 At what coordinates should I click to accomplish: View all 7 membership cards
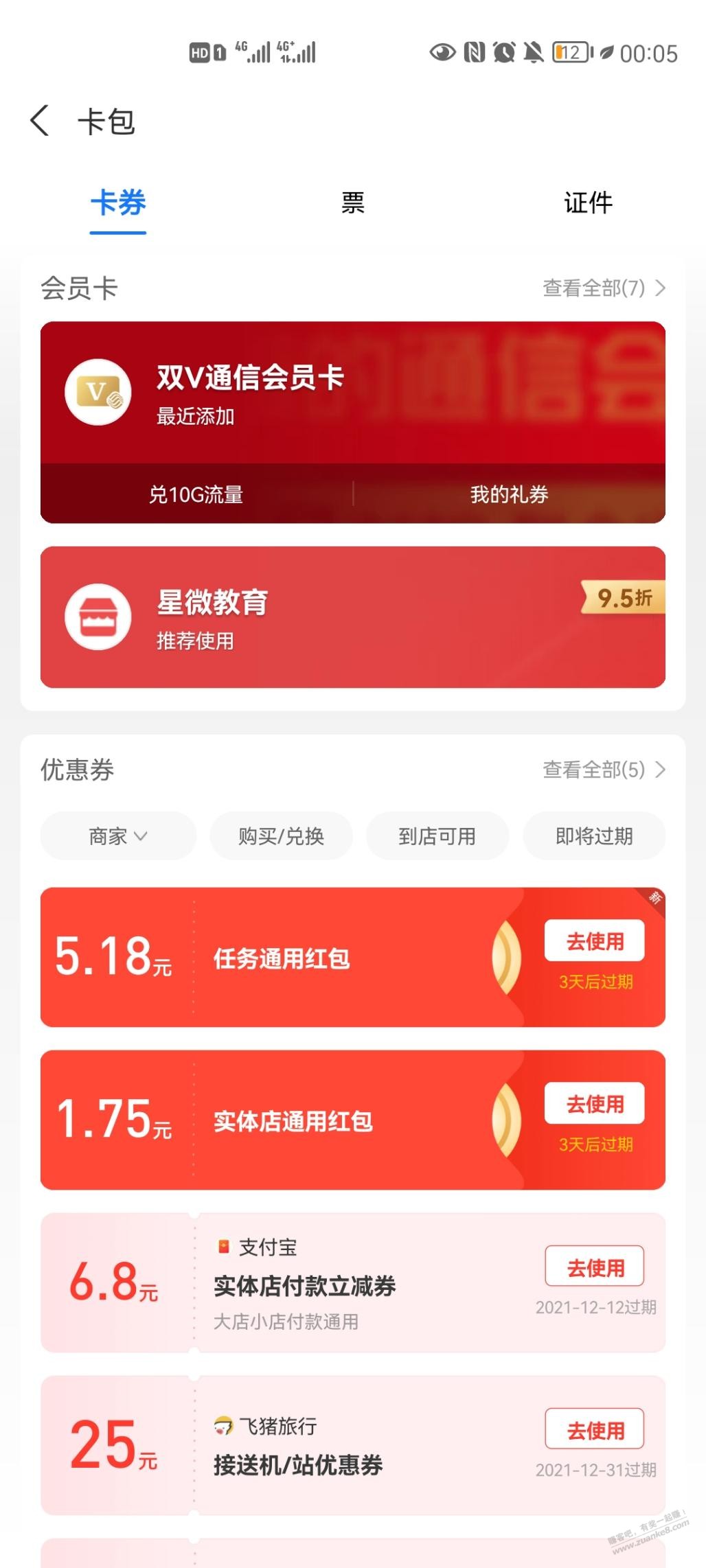tap(604, 288)
